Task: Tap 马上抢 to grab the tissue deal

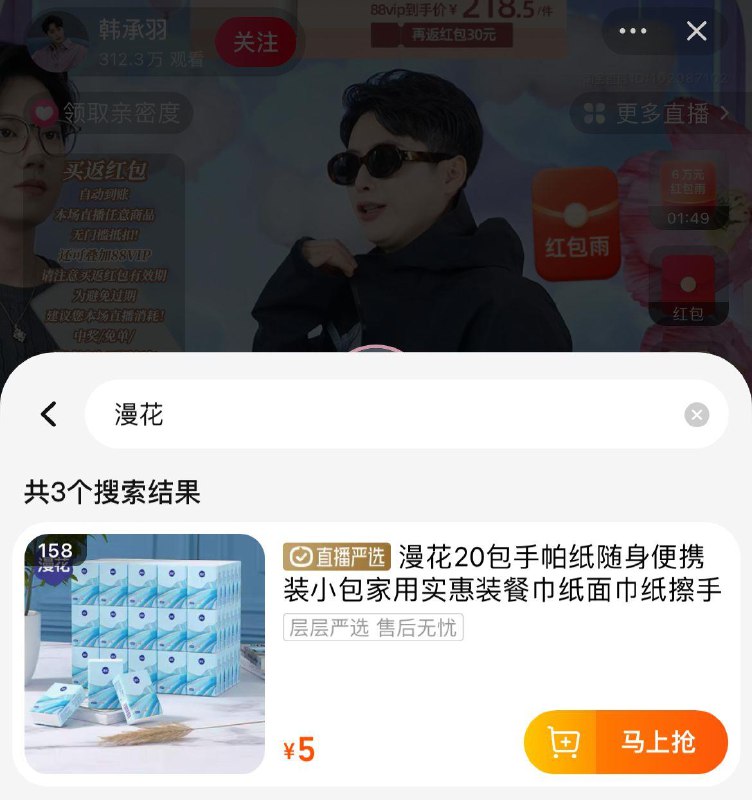Action: [660, 742]
